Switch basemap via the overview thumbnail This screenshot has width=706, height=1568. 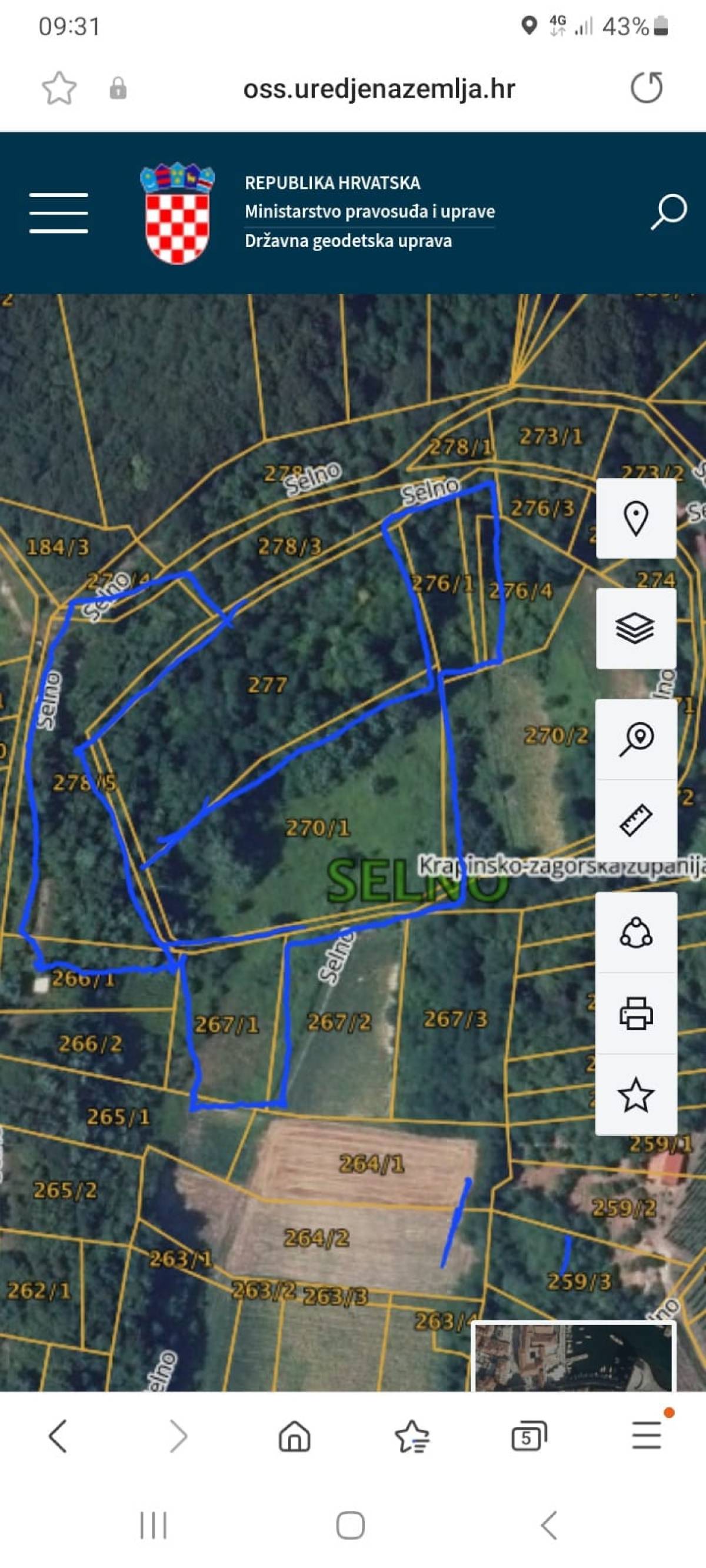tap(573, 1357)
